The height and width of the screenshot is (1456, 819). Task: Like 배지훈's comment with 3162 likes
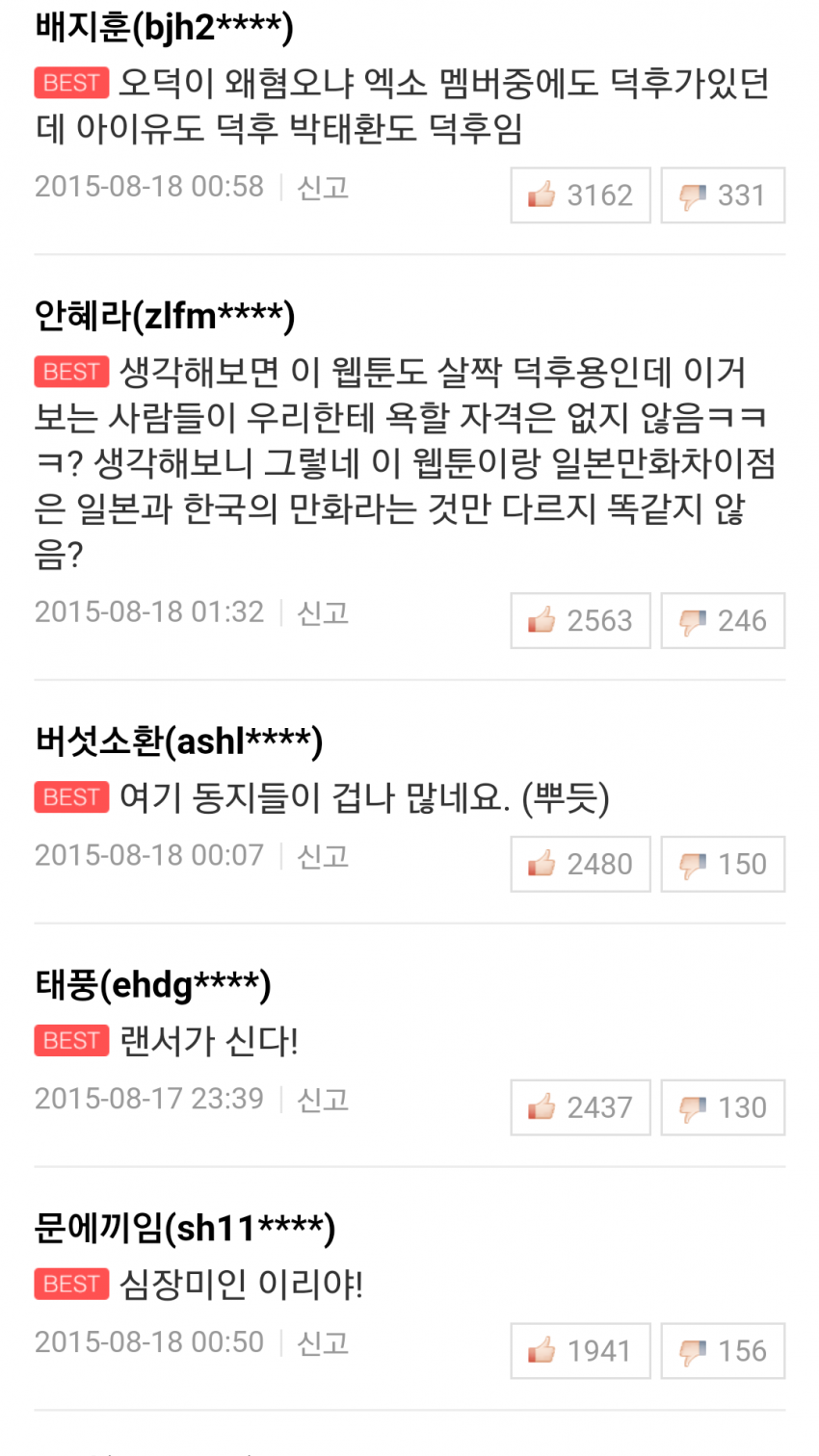[x=580, y=195]
